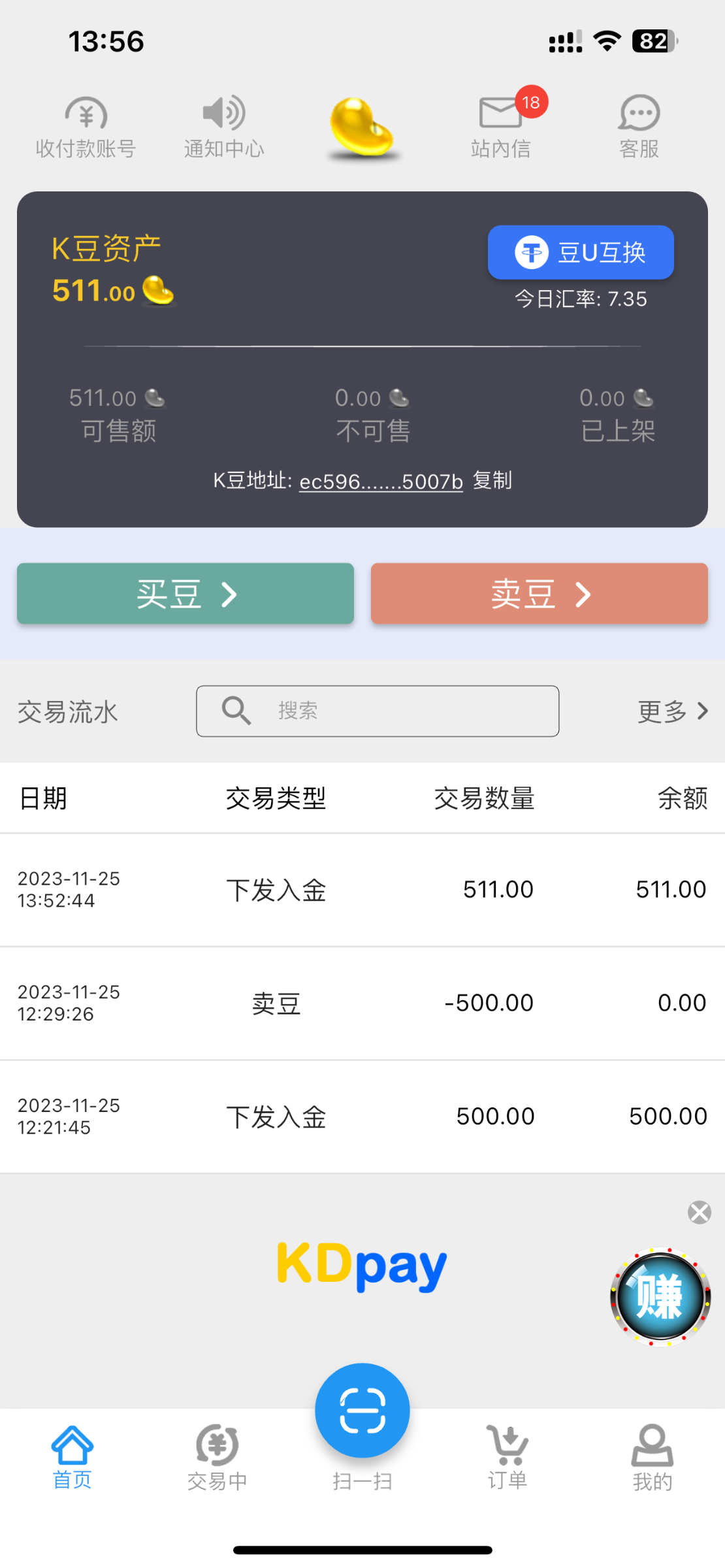View 更多 transaction records

672,711
